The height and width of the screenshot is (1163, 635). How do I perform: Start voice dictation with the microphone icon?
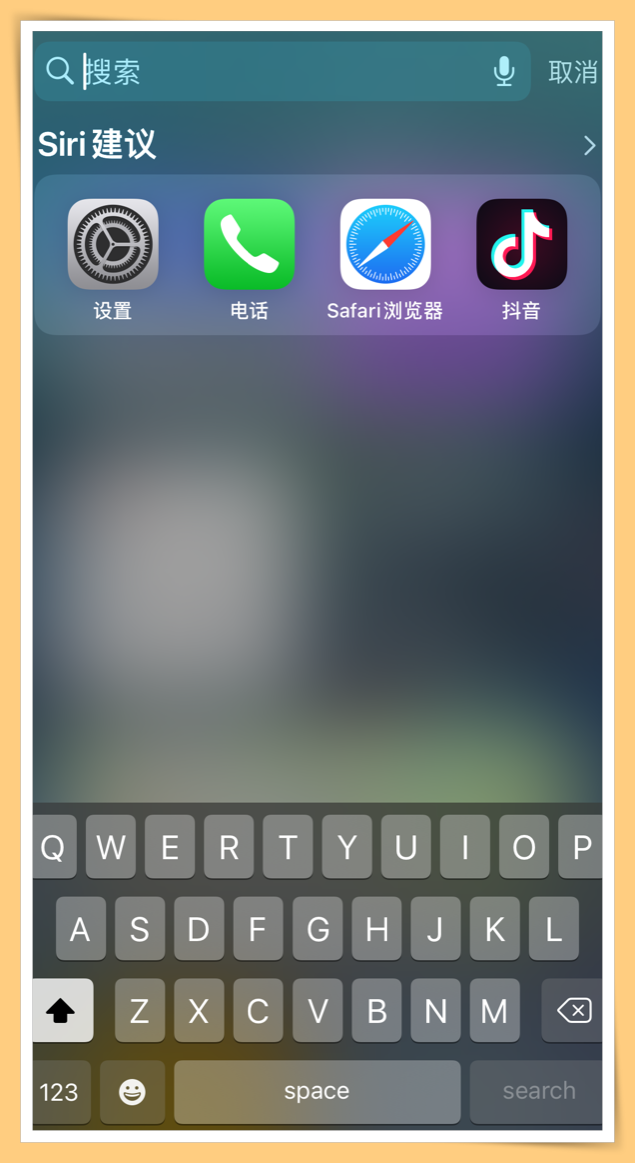click(x=504, y=71)
